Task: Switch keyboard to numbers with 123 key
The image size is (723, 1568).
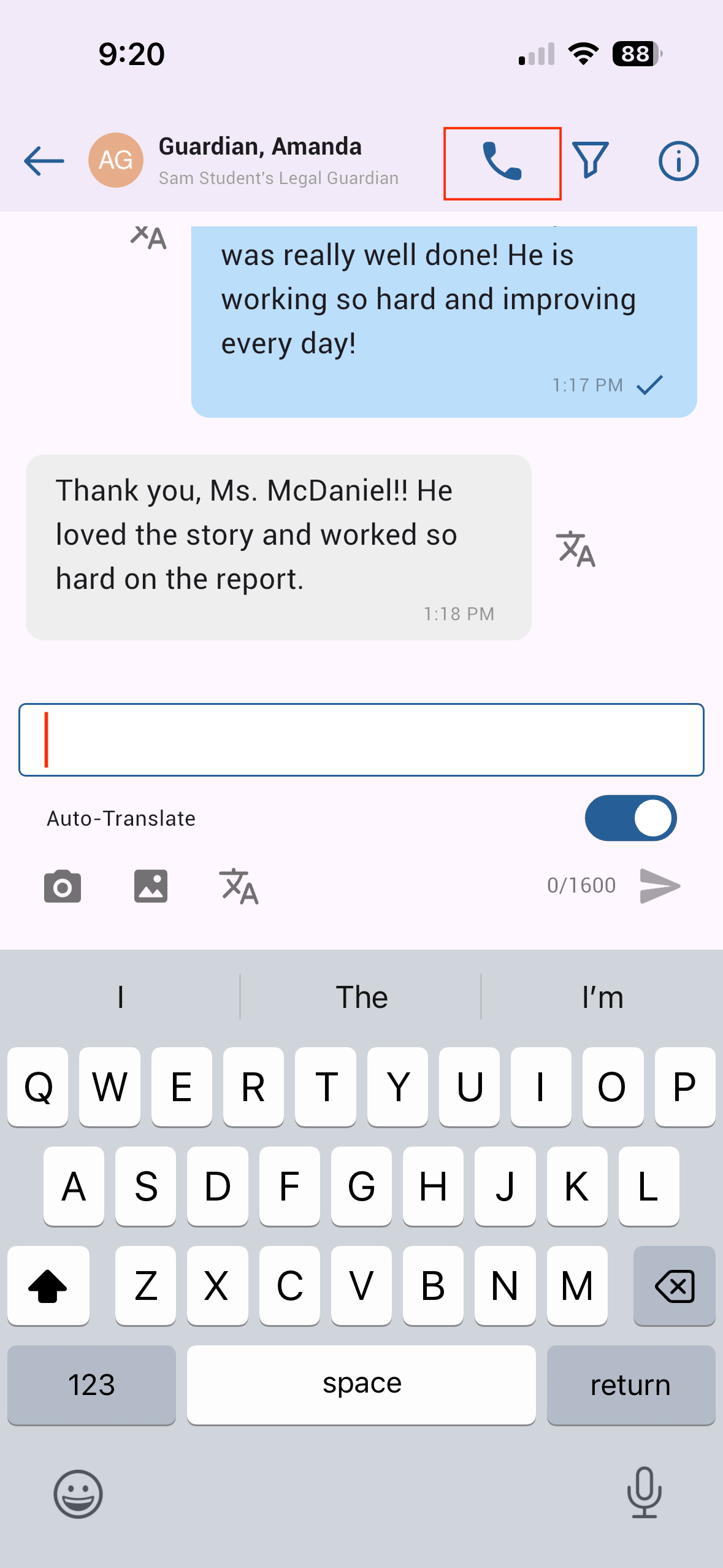Action: [x=91, y=1385]
